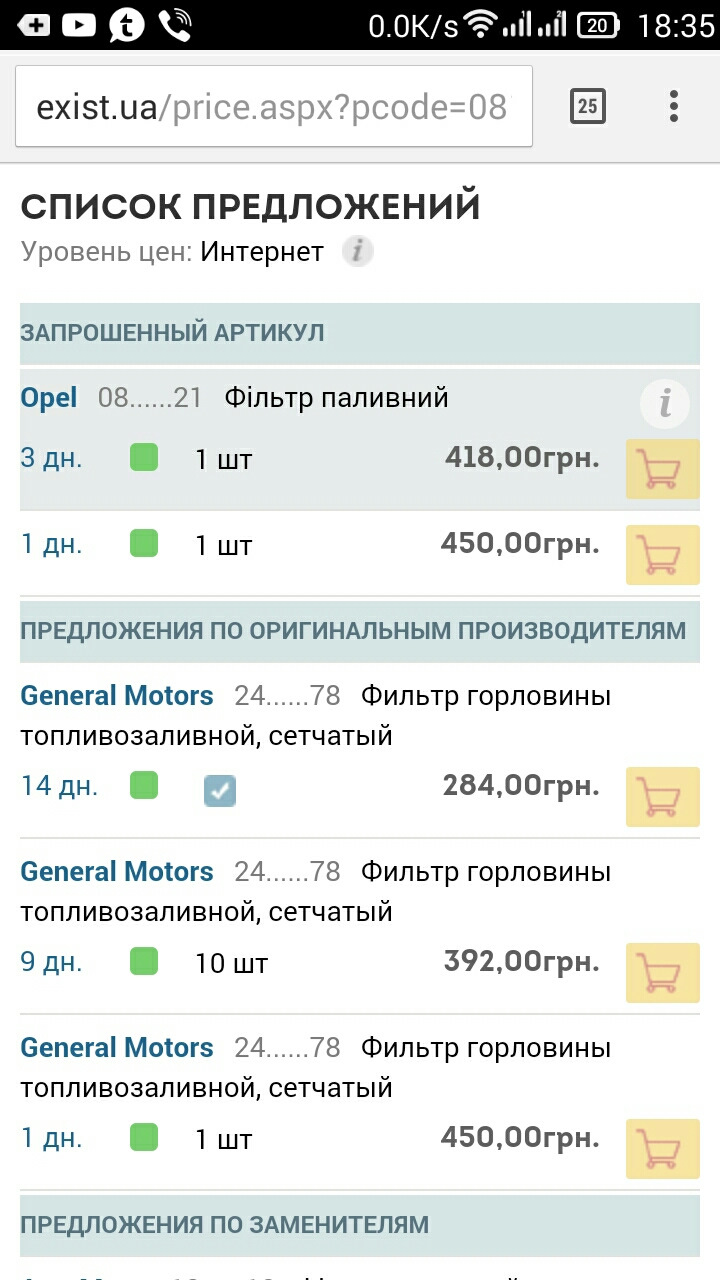Click the cart icon next to 418,00грн offer
720x1280 pixels.
coord(662,469)
